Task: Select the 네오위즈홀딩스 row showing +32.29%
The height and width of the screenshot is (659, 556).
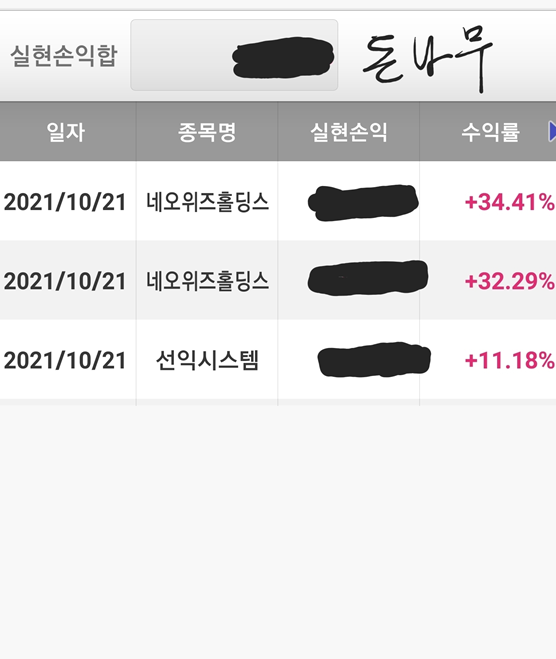Action: pos(278,280)
